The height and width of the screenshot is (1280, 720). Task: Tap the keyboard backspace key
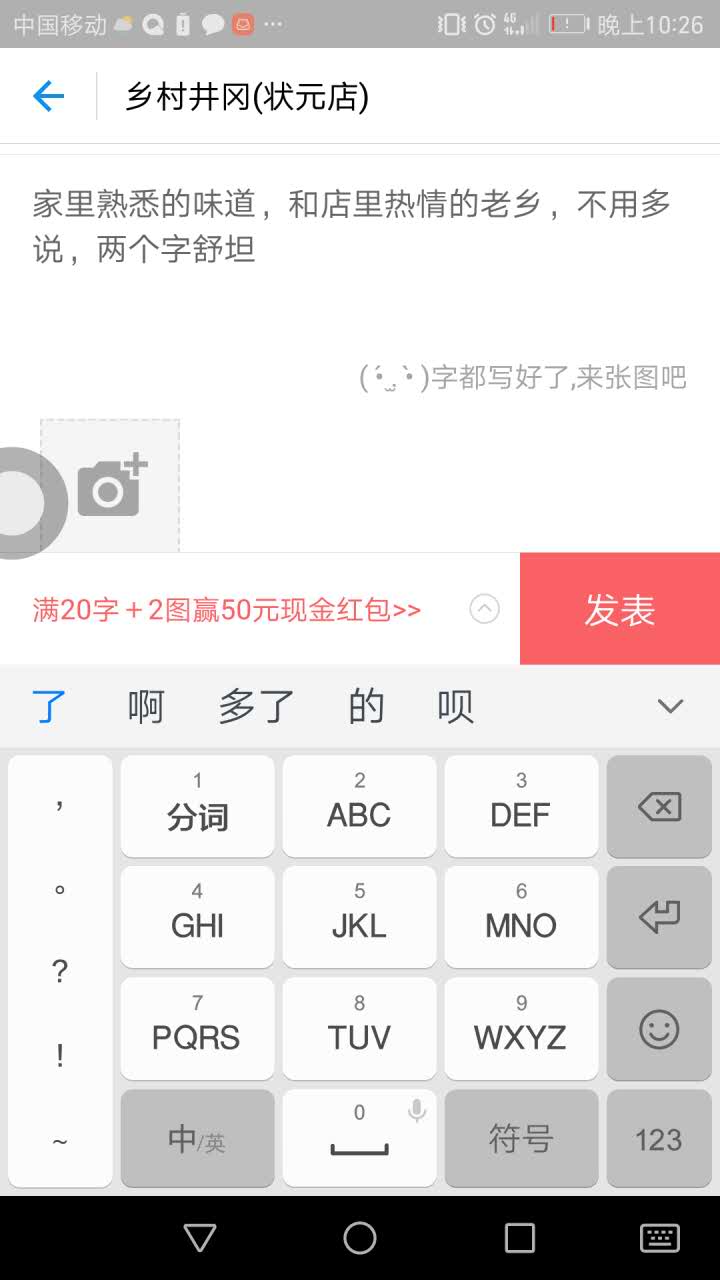pyautogui.click(x=659, y=807)
